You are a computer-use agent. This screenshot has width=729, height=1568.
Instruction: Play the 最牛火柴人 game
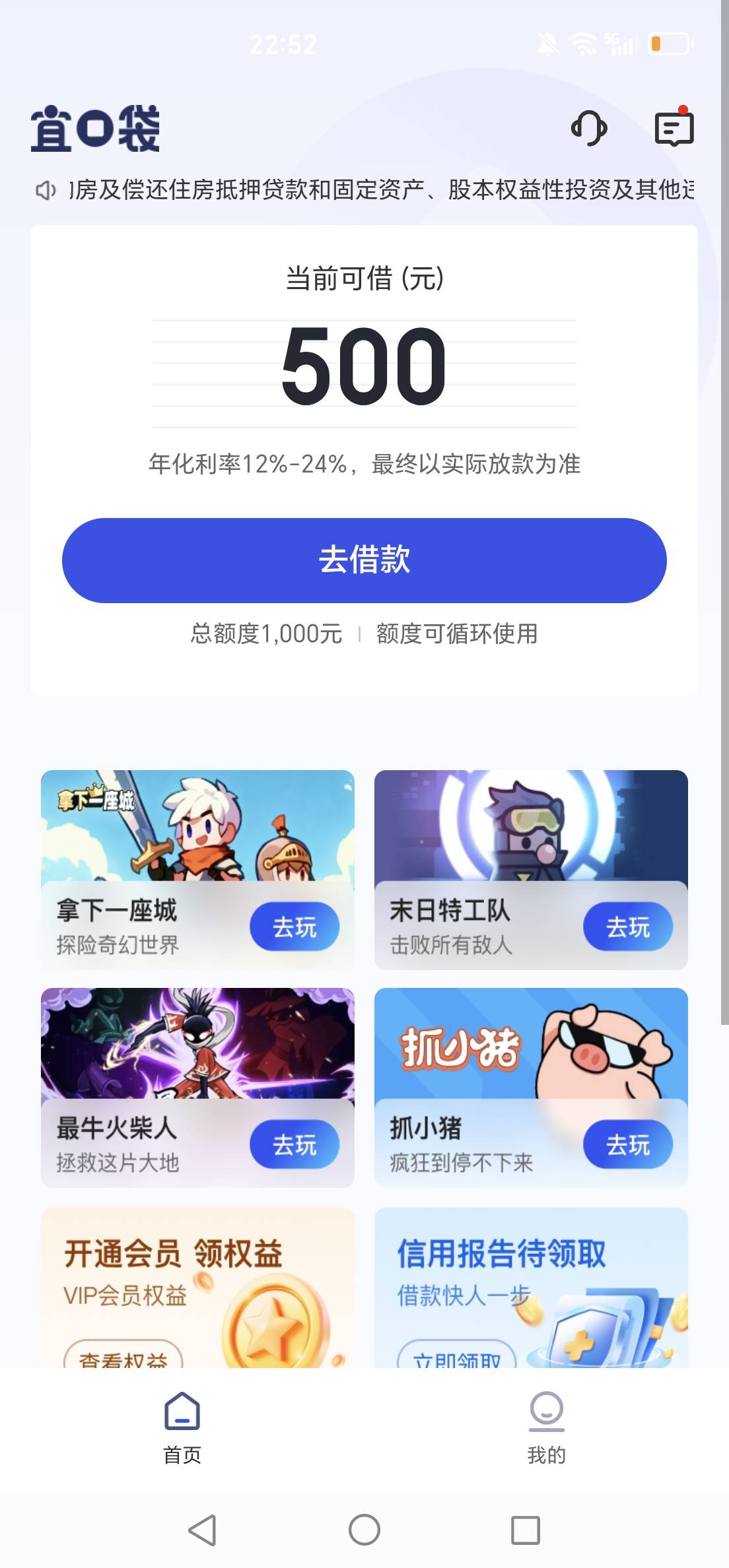coord(295,1144)
